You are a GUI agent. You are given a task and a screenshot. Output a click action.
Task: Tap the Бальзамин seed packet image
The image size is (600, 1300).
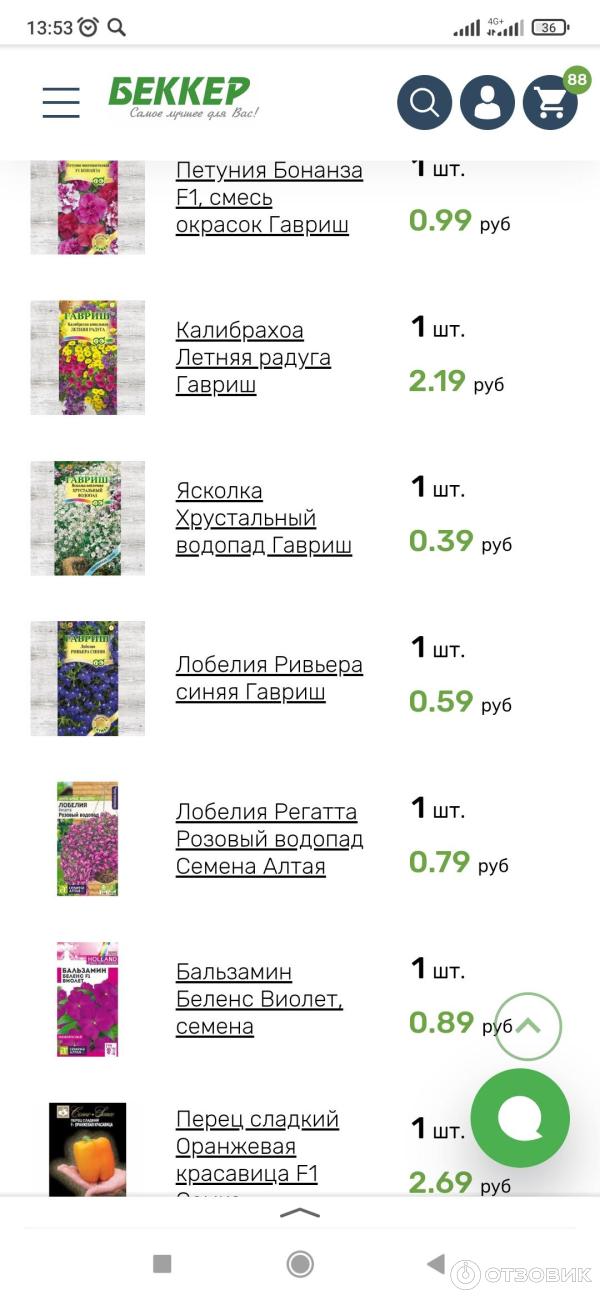88,998
